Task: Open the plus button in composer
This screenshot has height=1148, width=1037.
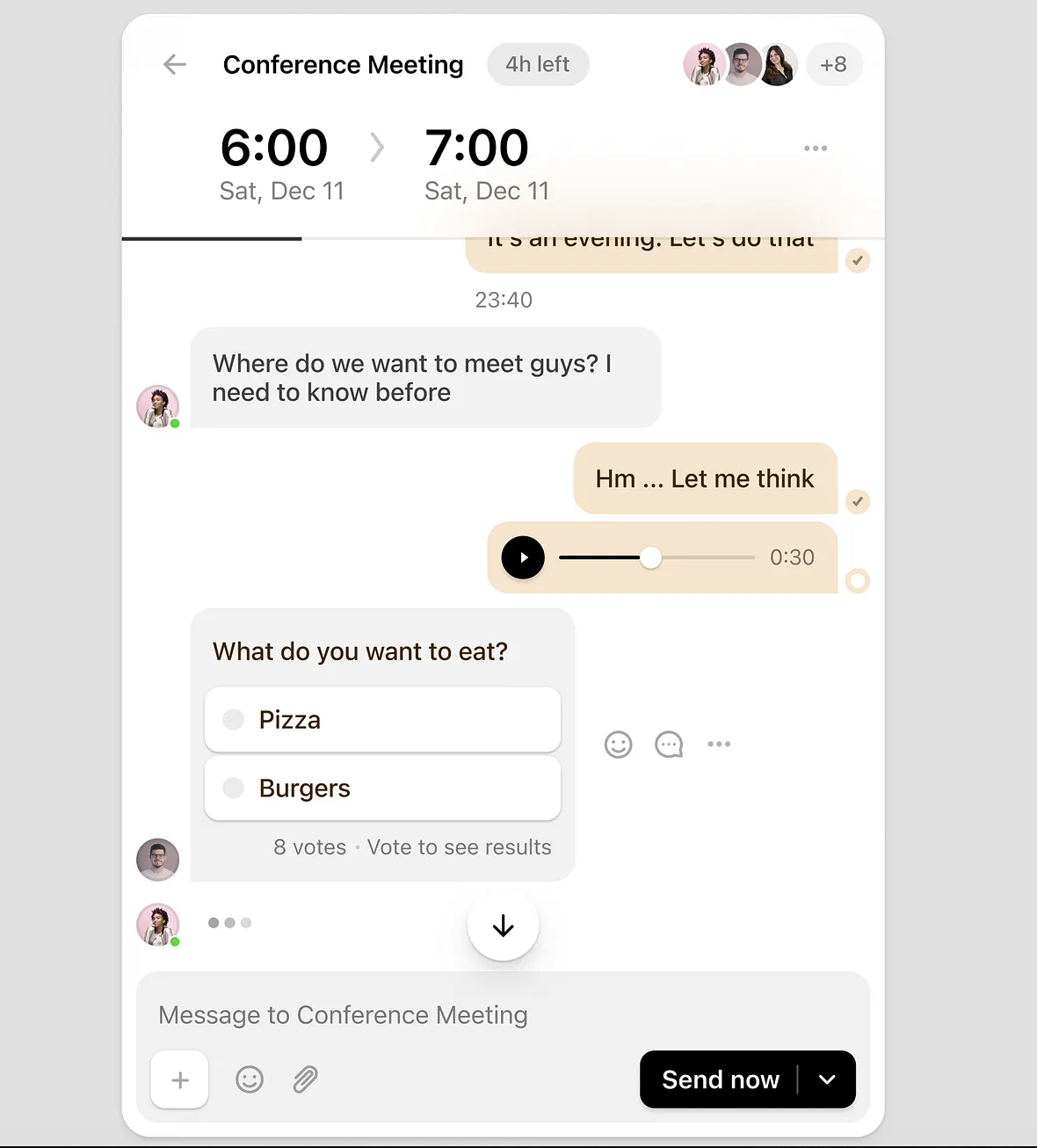Action: [x=180, y=1079]
